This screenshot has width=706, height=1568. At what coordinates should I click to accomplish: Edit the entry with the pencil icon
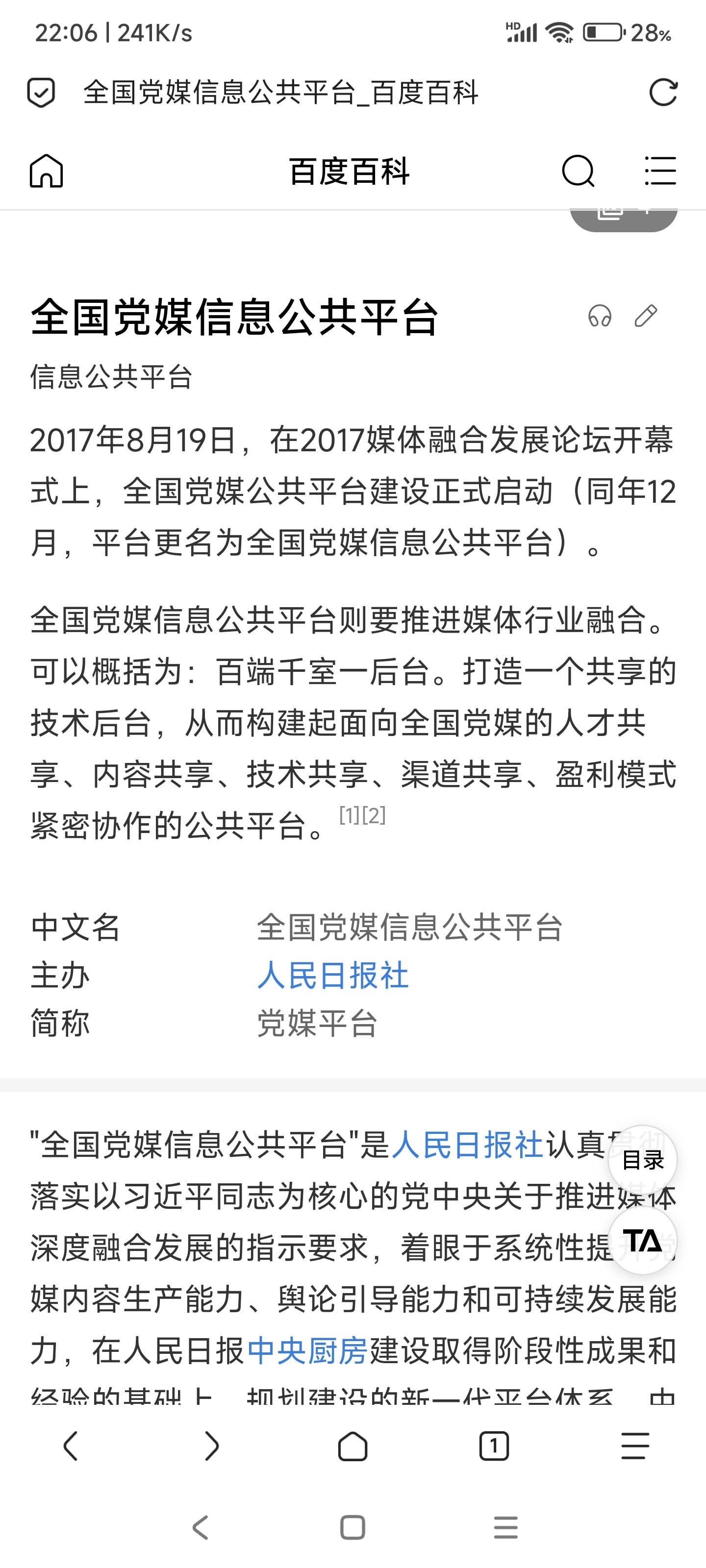click(x=646, y=316)
